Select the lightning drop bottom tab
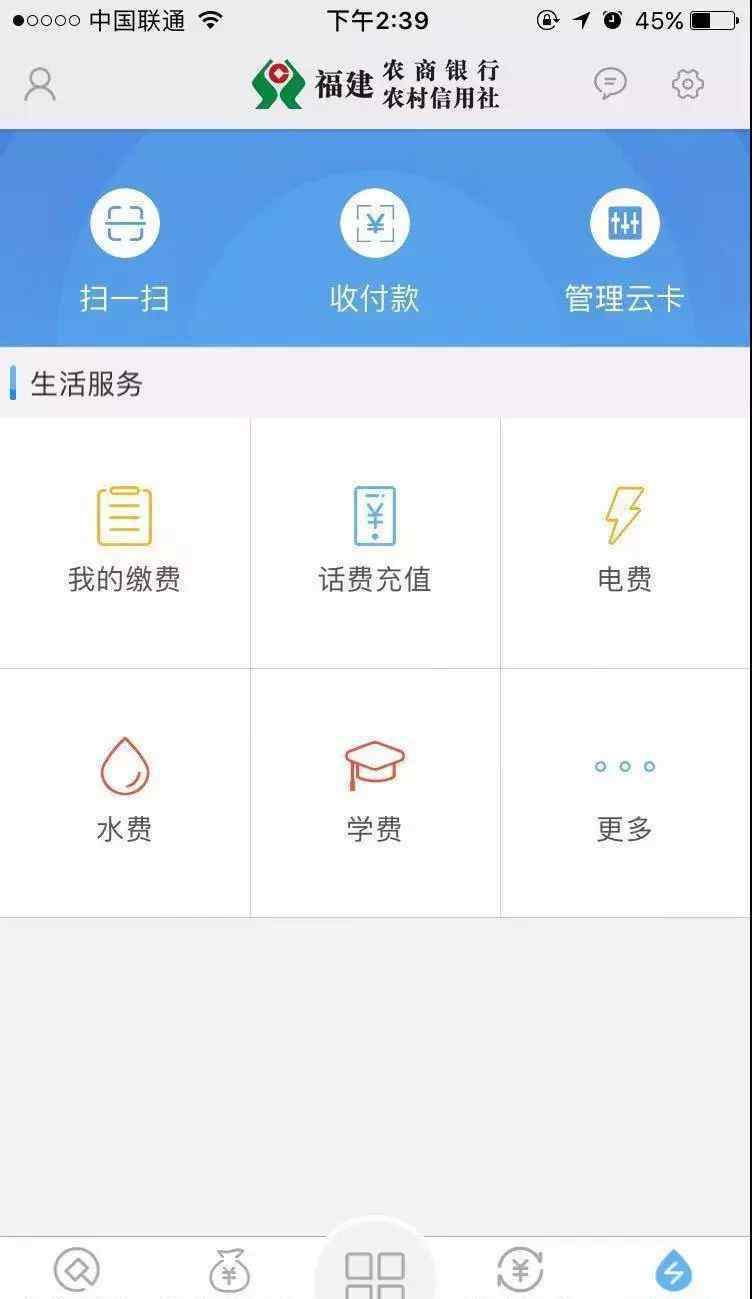Image resolution: width=752 pixels, height=1299 pixels. [x=673, y=1272]
